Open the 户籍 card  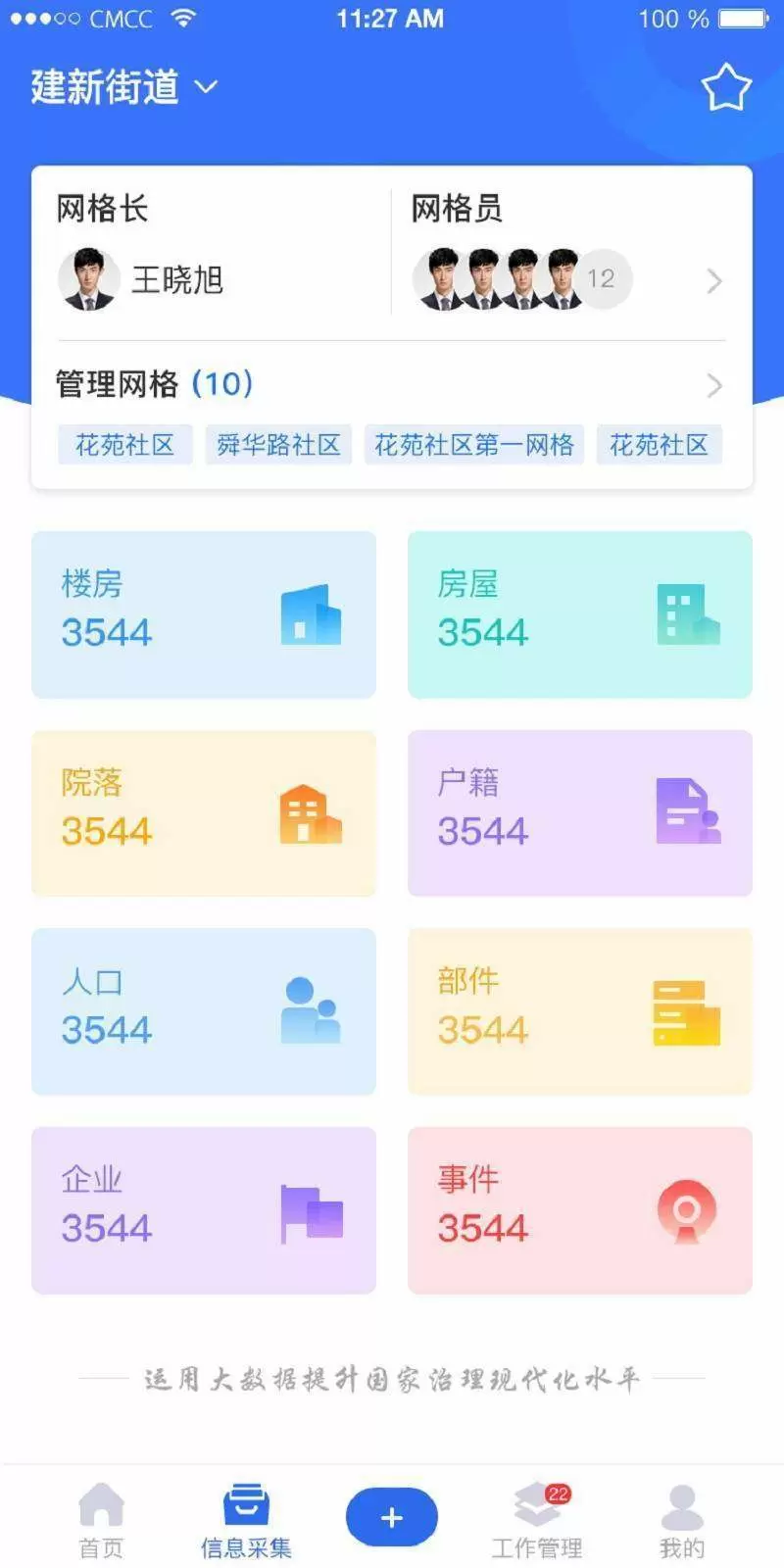tap(580, 813)
